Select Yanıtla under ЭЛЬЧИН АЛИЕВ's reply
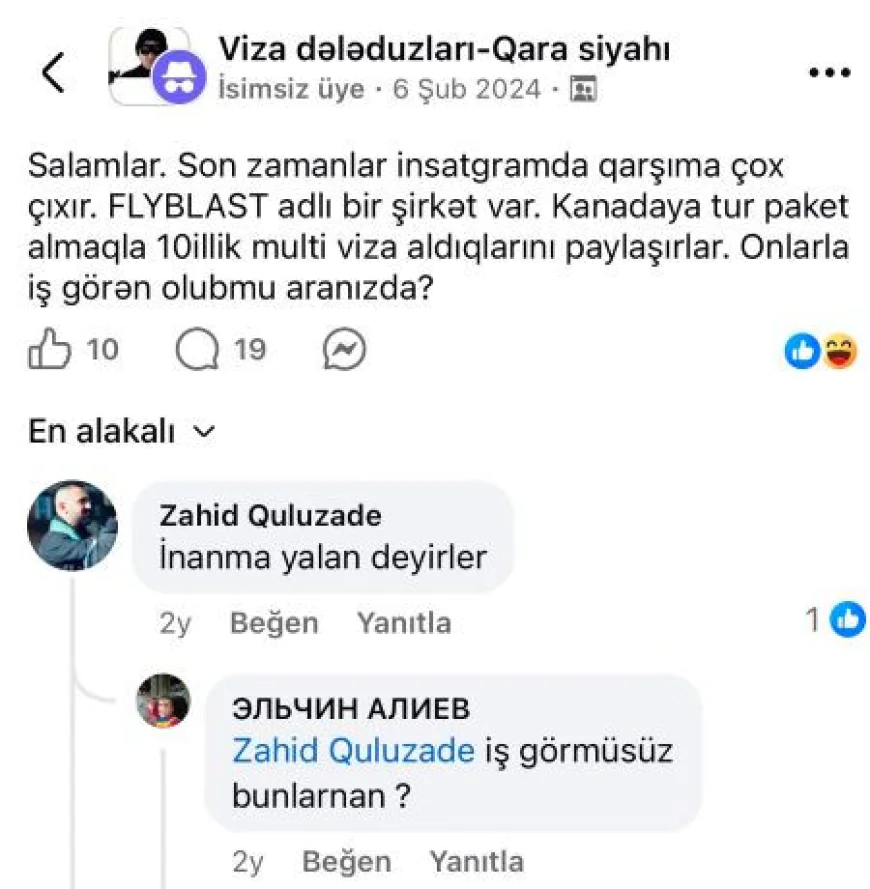 pyautogui.click(x=476, y=861)
